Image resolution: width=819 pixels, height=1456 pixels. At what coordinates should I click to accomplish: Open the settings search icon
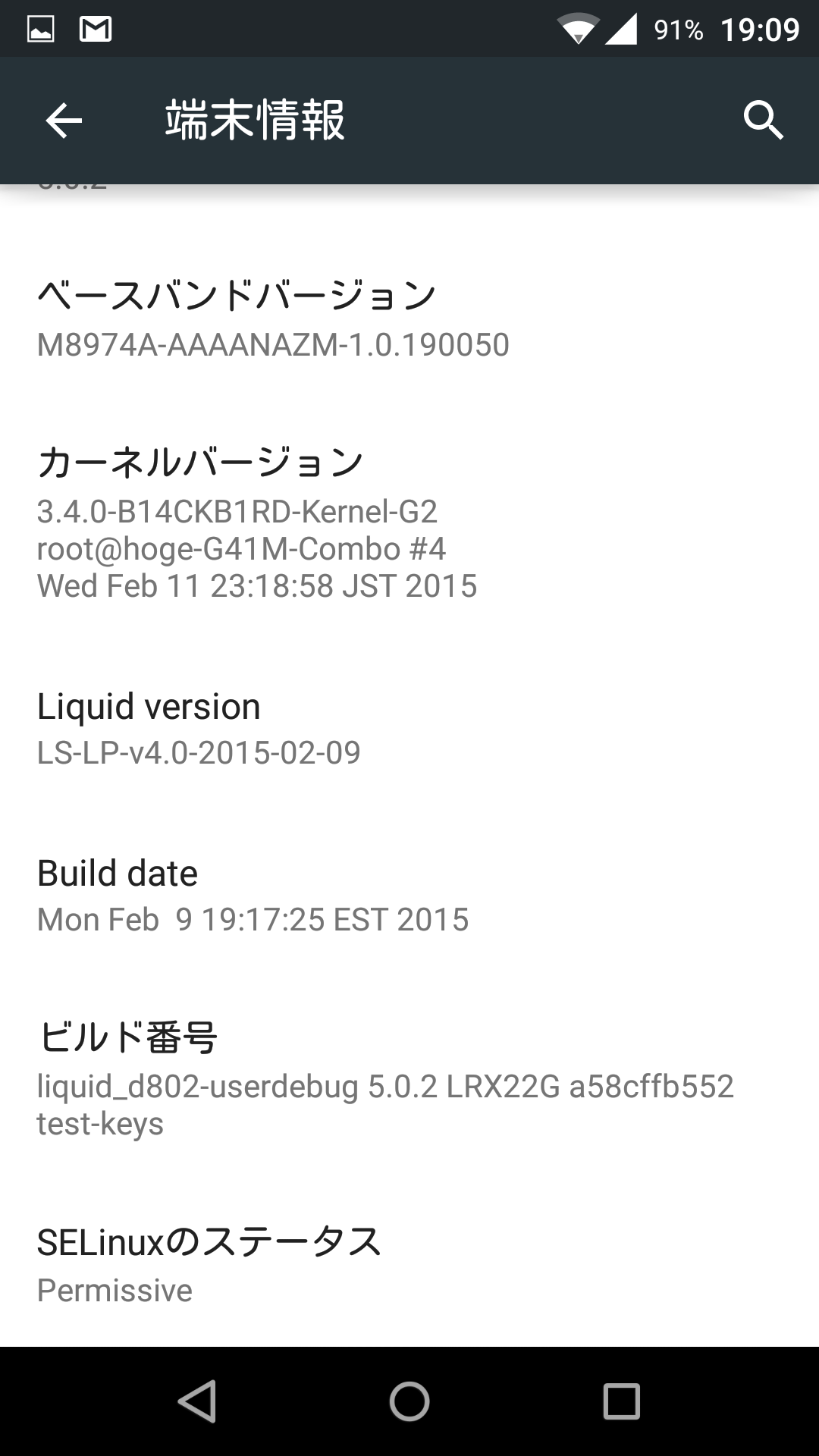coord(763,121)
